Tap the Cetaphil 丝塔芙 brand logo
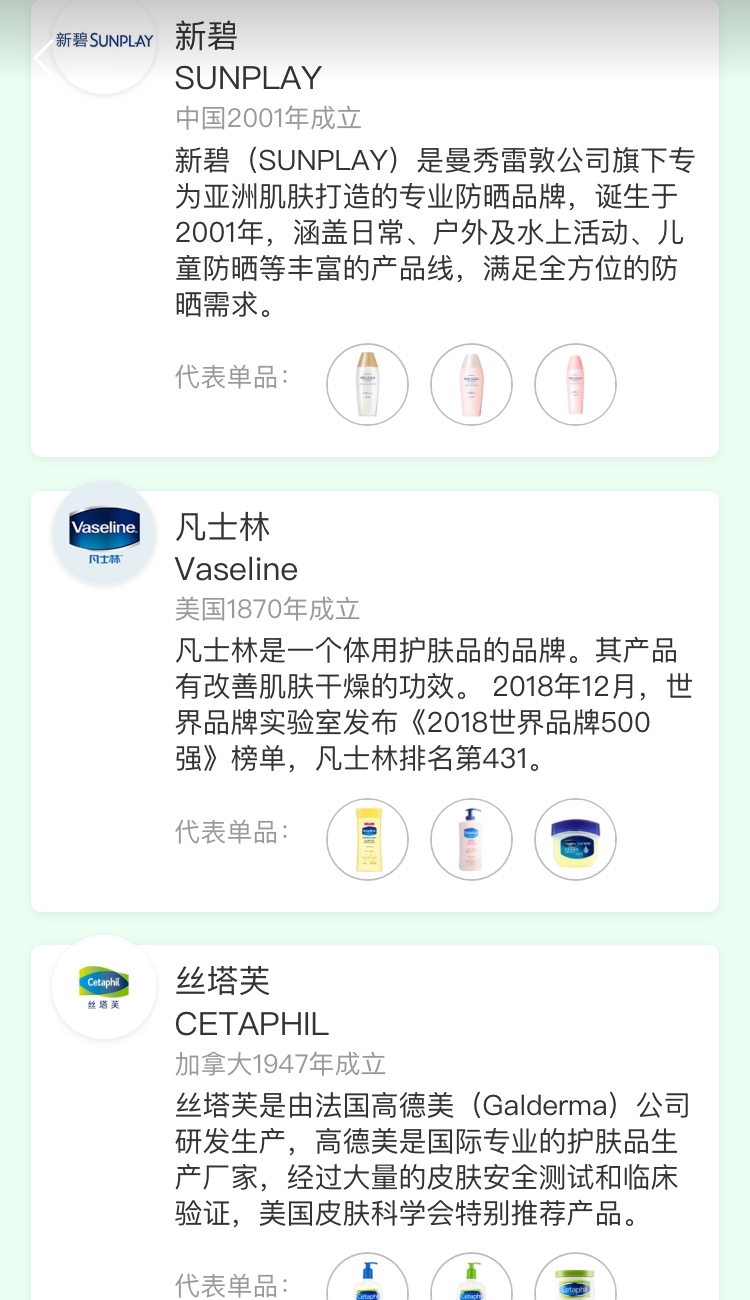The image size is (750, 1300). 103,987
